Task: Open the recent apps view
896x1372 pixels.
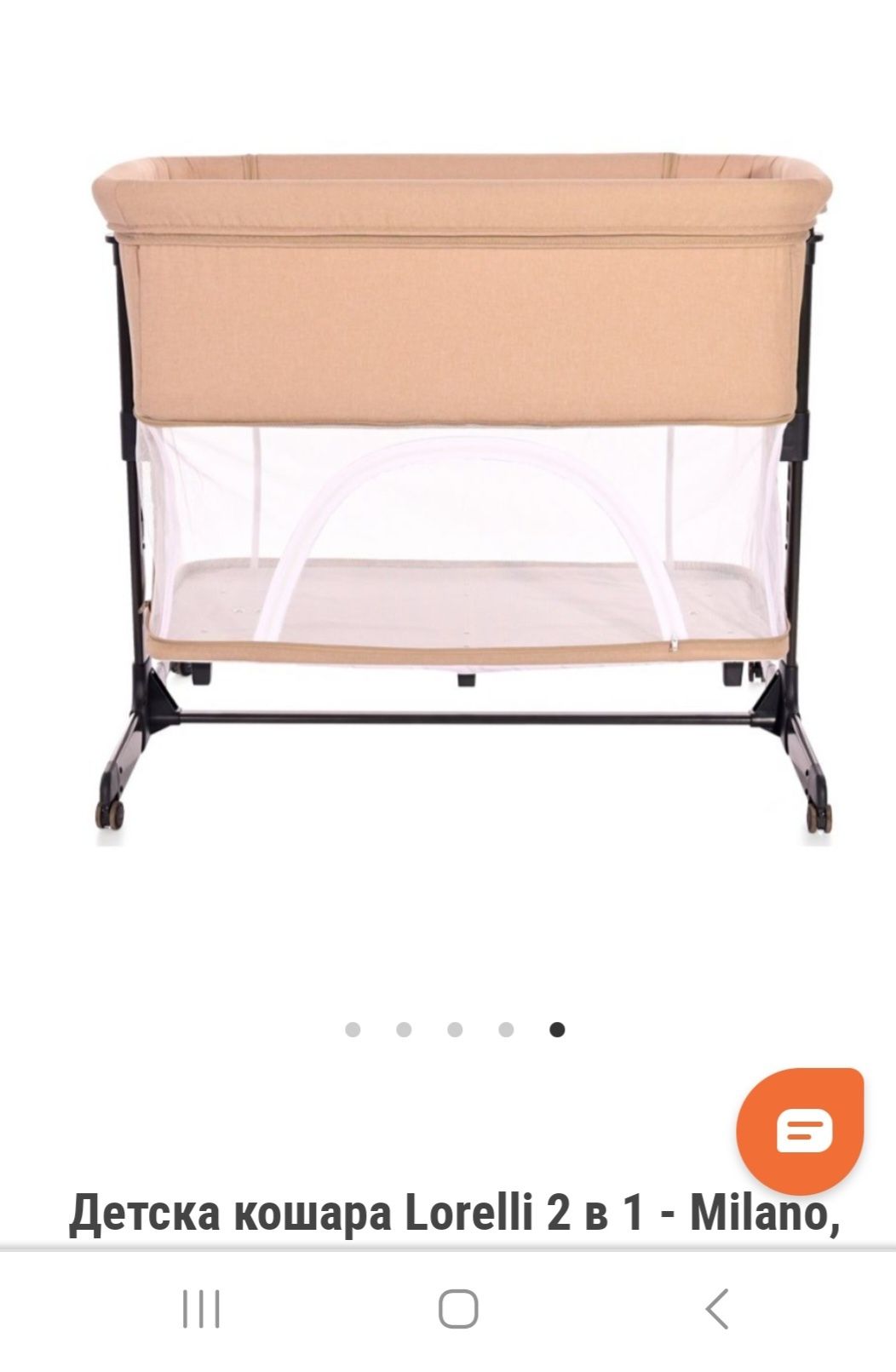Action: pyautogui.click(x=202, y=1309)
